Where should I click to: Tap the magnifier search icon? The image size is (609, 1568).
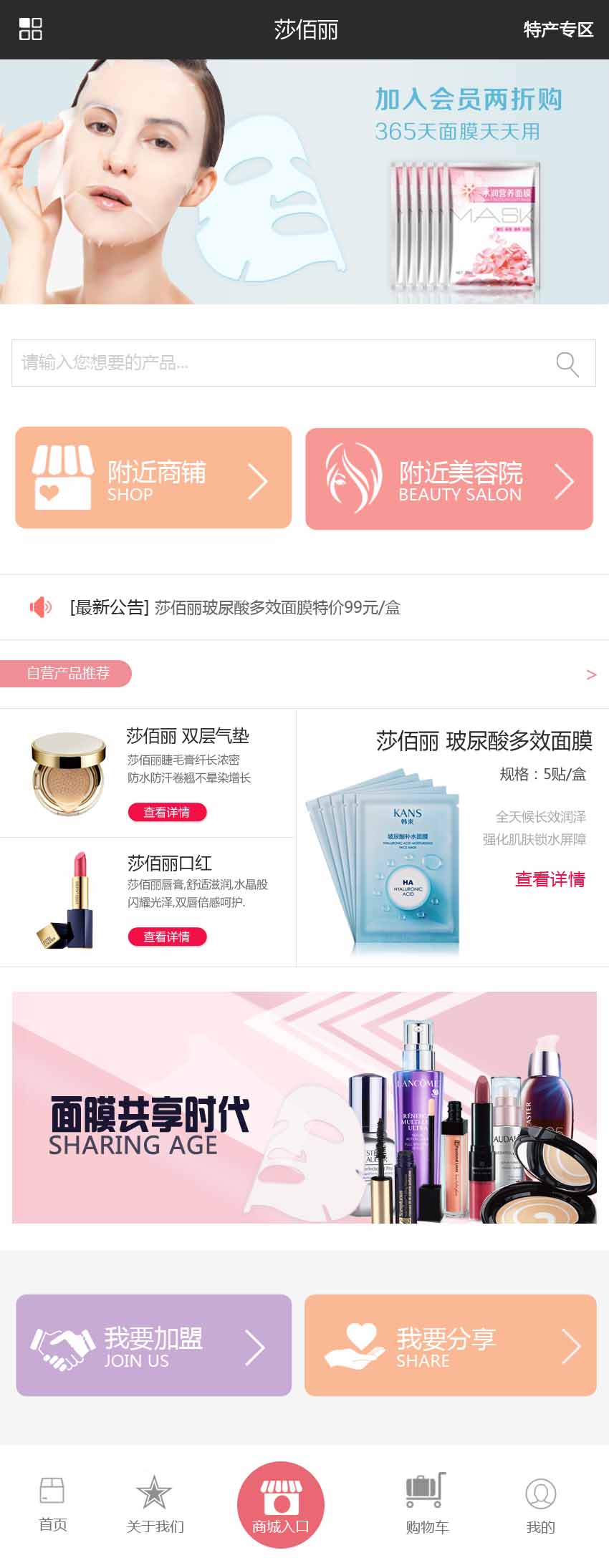(567, 364)
